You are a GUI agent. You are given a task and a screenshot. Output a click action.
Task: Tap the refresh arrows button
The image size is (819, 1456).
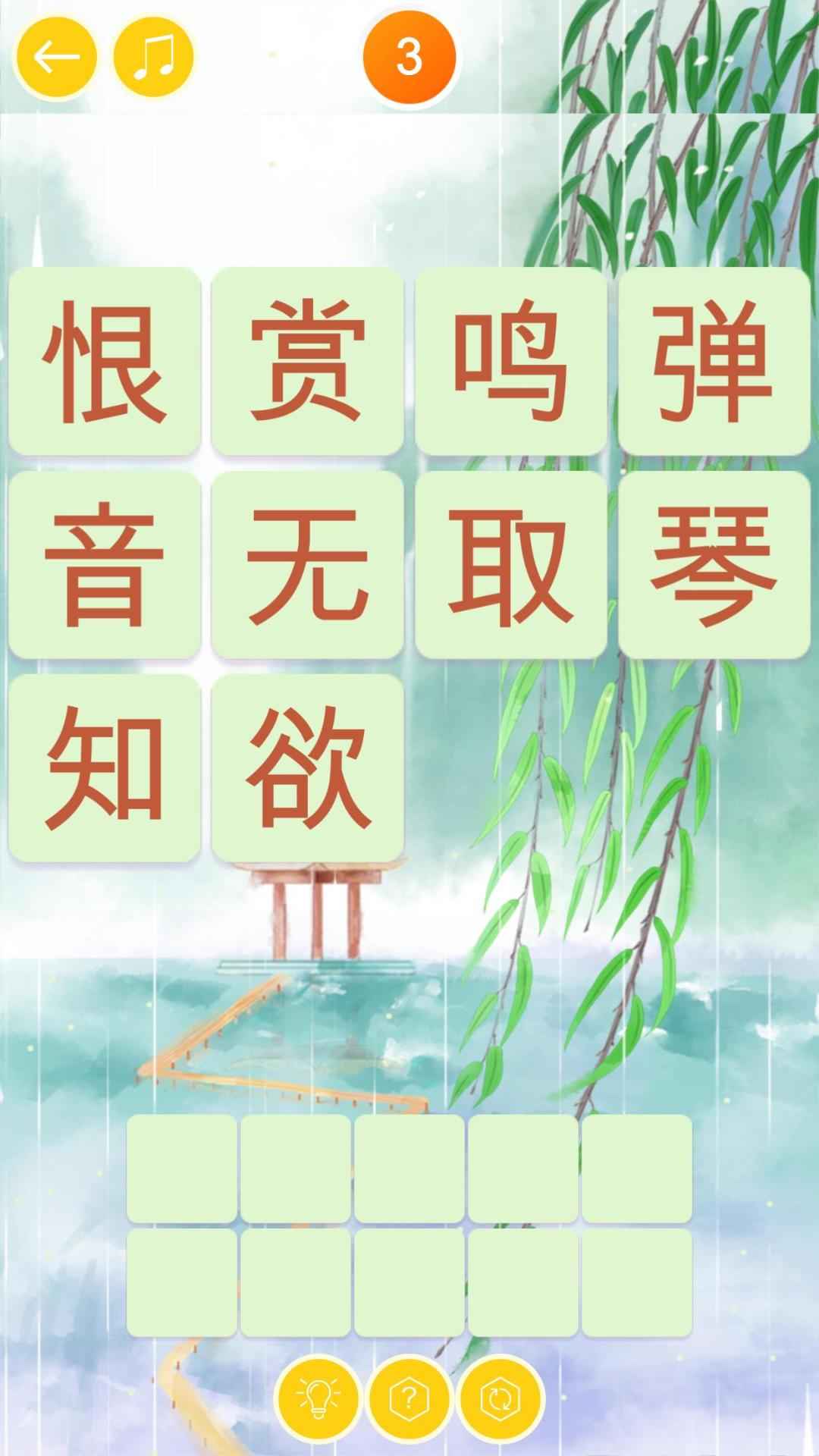500,1398
